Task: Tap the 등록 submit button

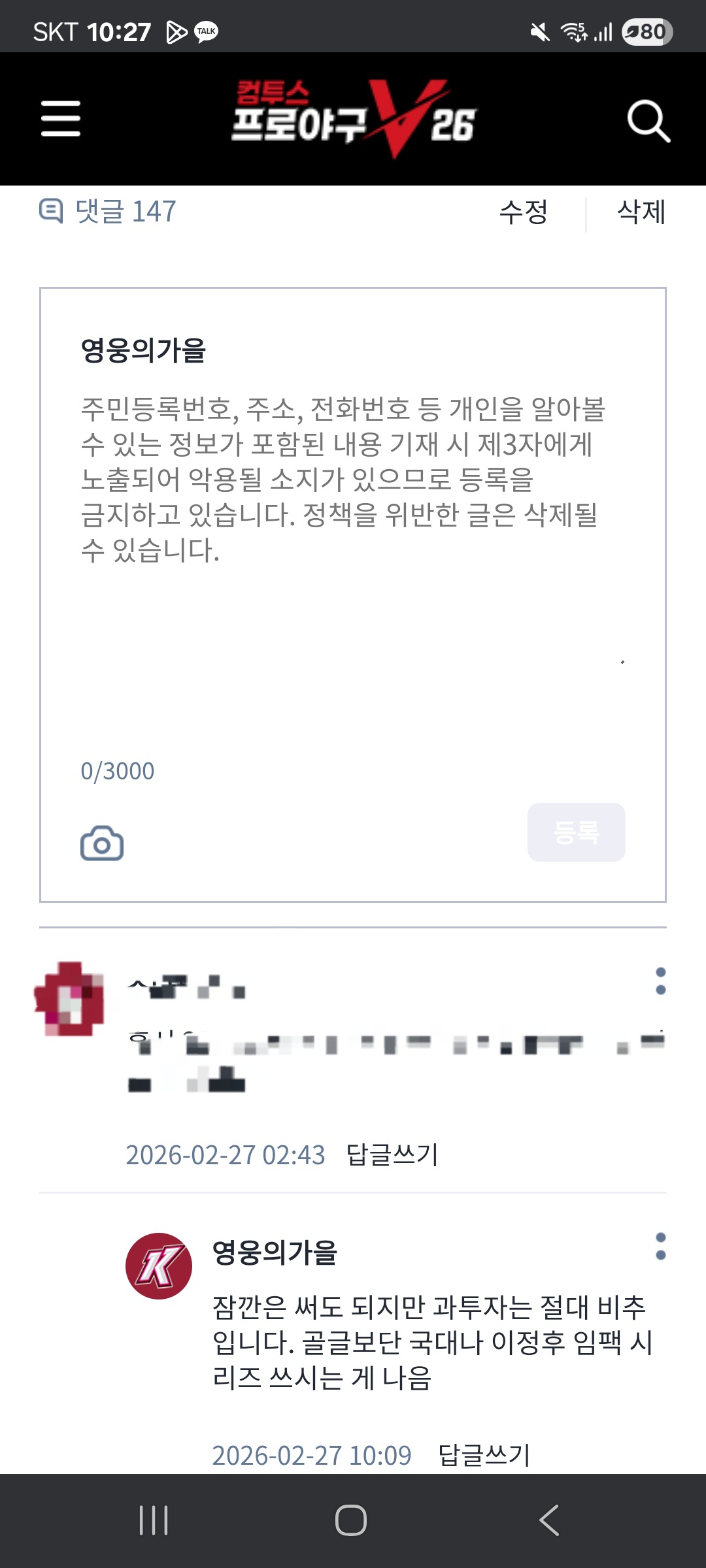Action: click(x=576, y=832)
